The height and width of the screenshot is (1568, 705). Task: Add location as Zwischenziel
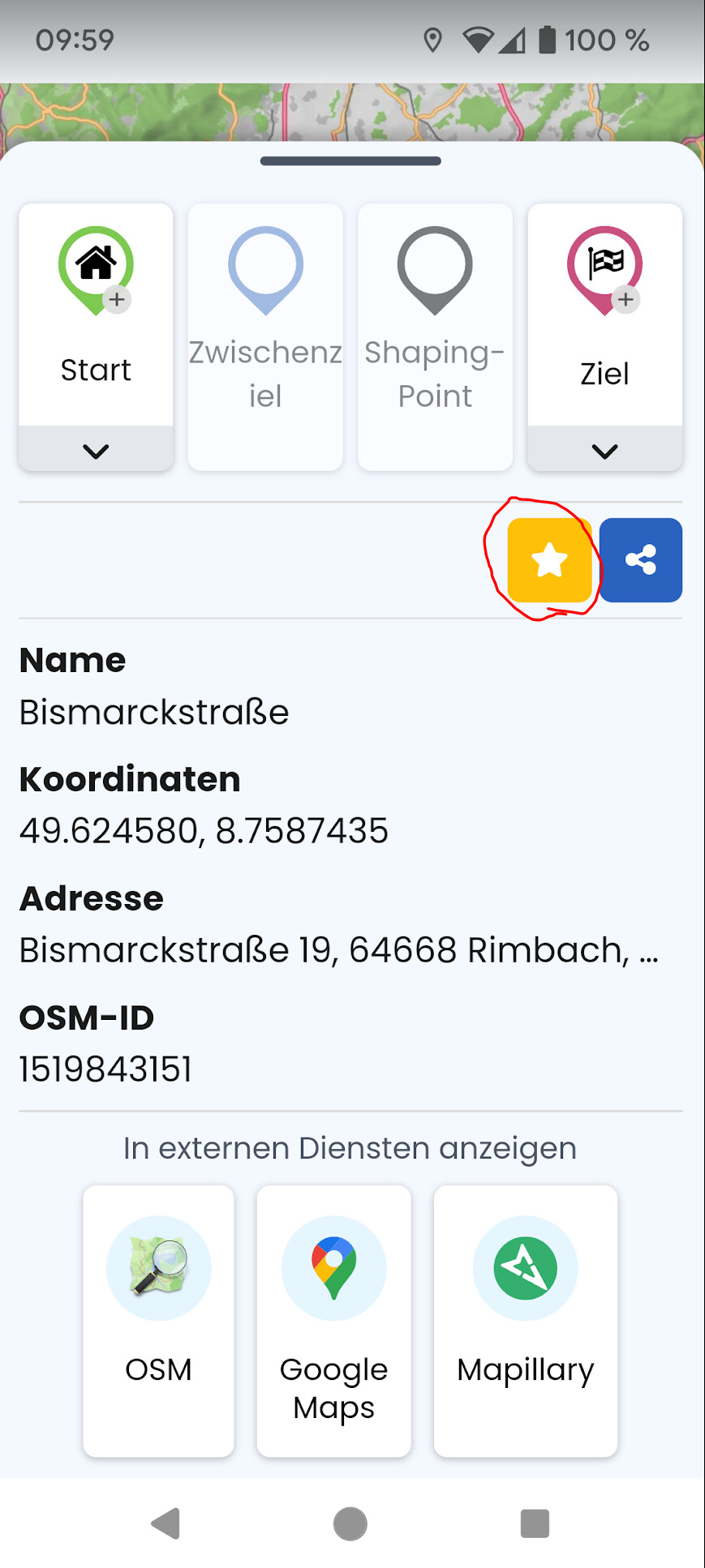265,336
